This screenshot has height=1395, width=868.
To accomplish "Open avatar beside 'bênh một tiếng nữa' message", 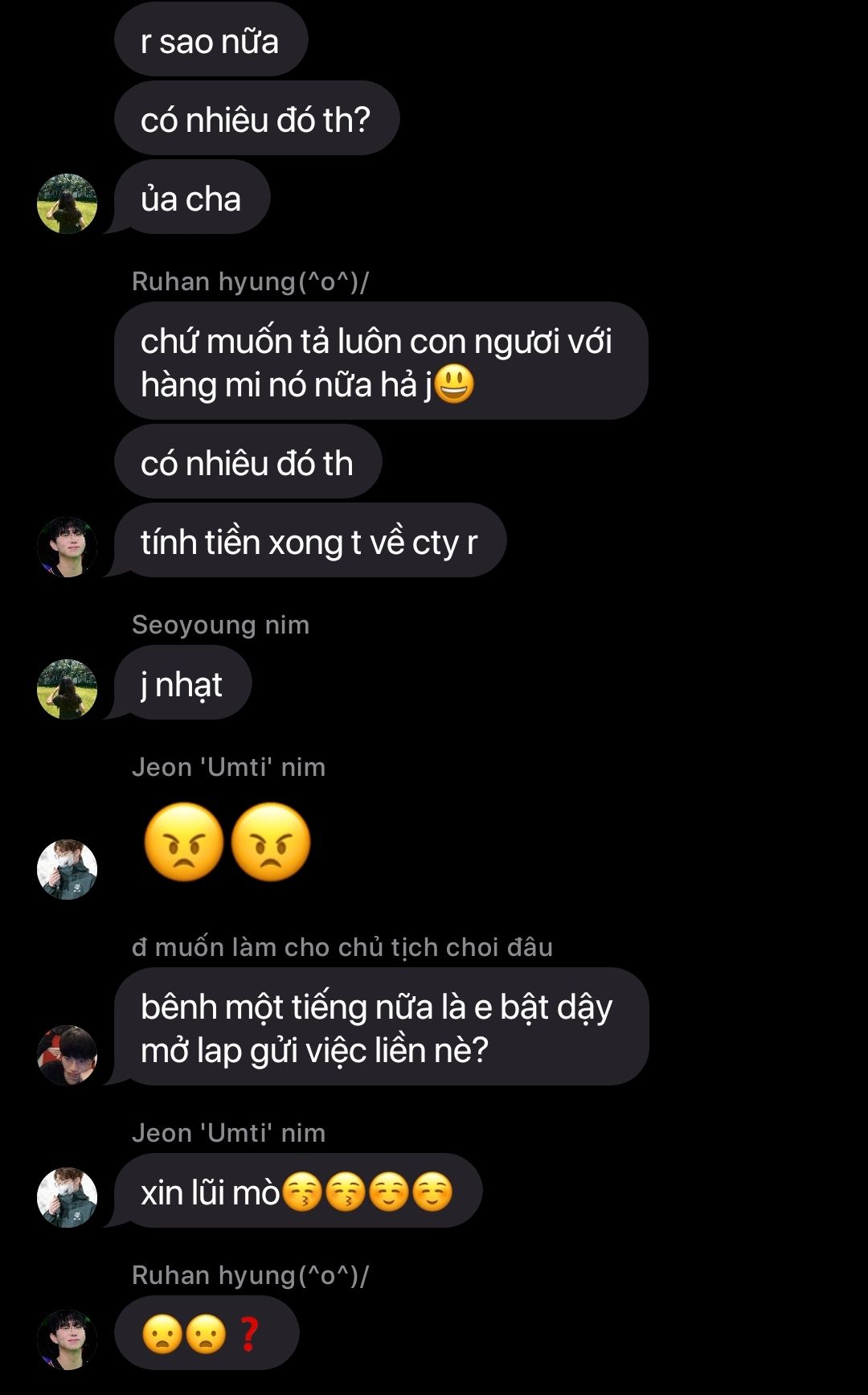I will [68, 1055].
